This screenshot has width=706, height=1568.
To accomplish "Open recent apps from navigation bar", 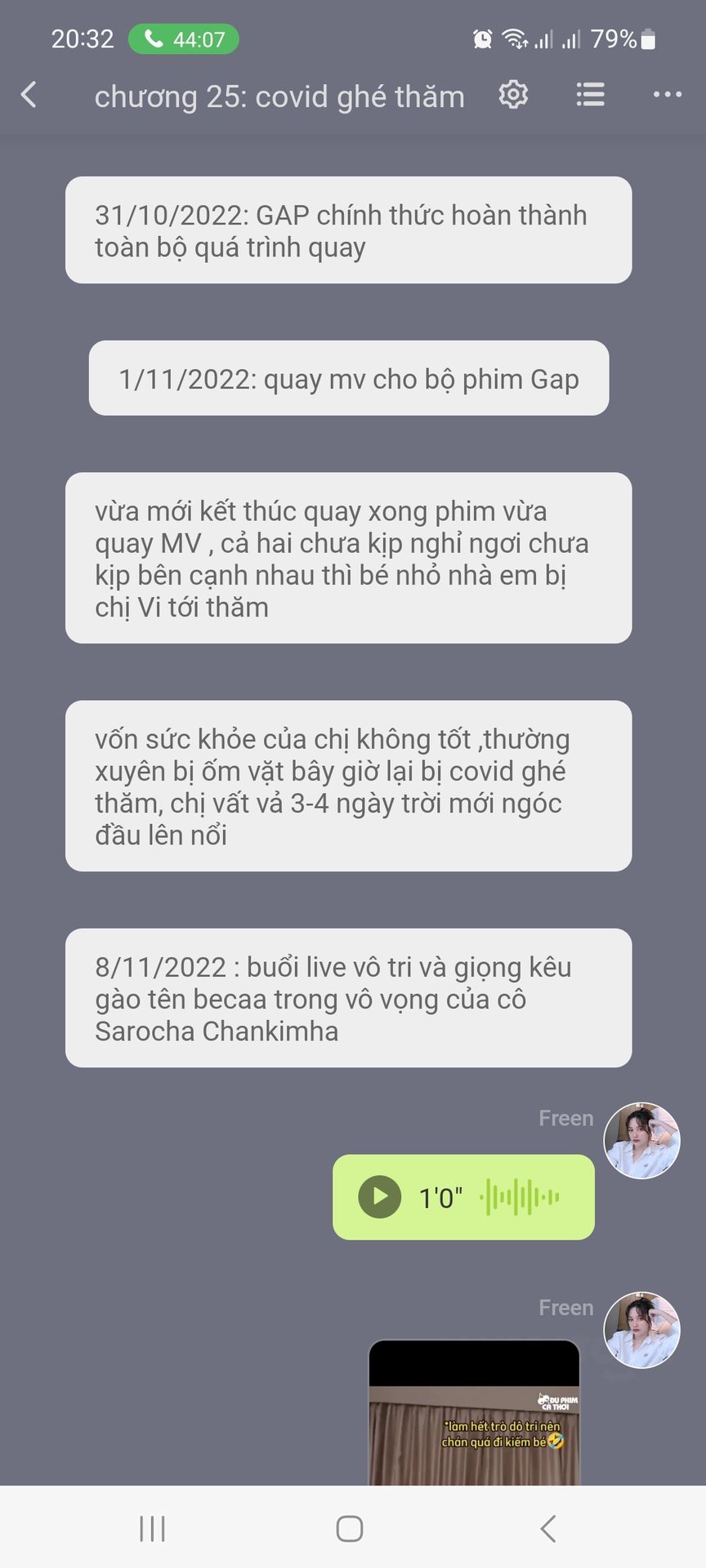I will (x=153, y=1529).
